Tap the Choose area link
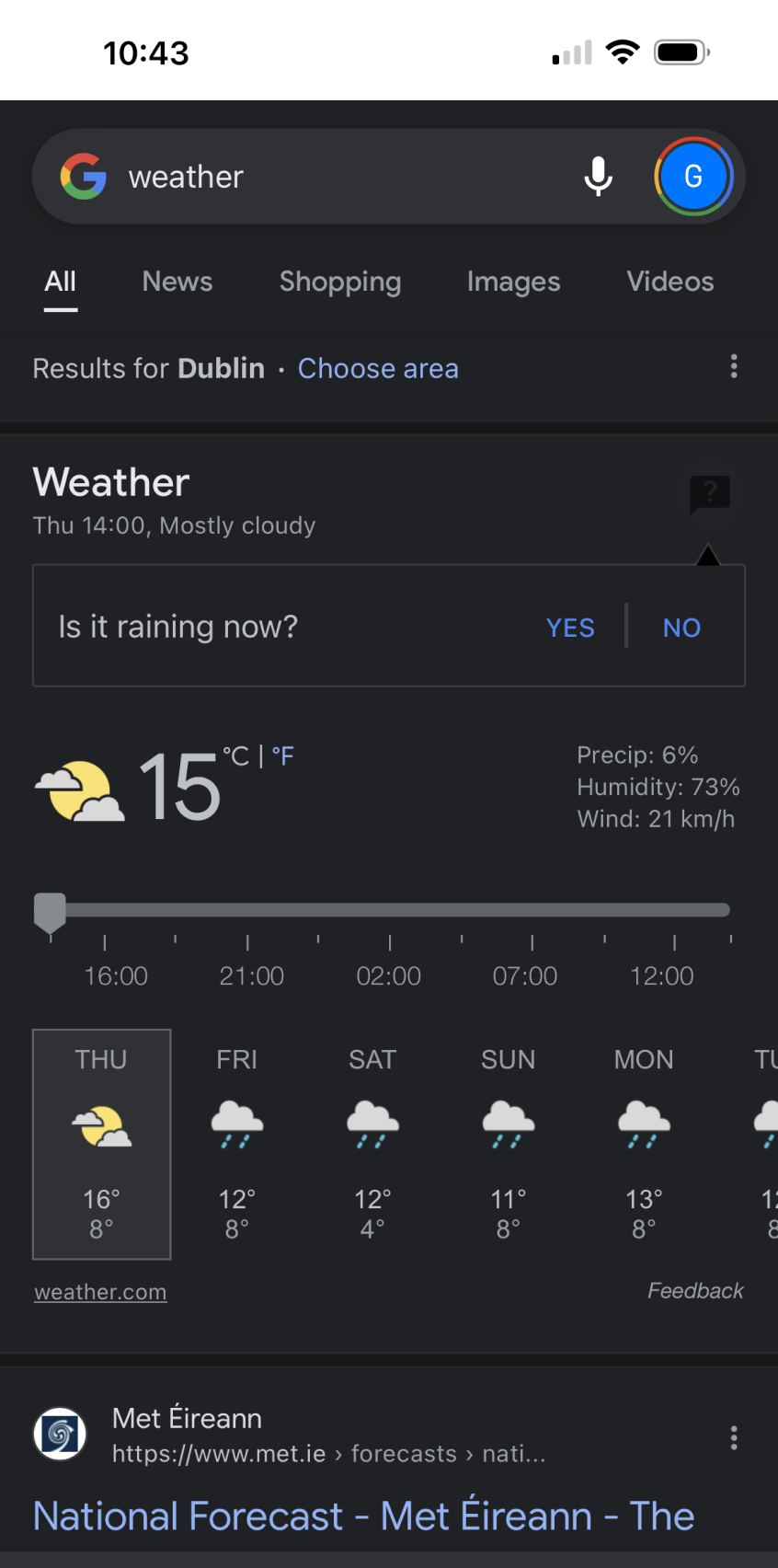Viewport: 778px width, 1568px height. tap(378, 369)
